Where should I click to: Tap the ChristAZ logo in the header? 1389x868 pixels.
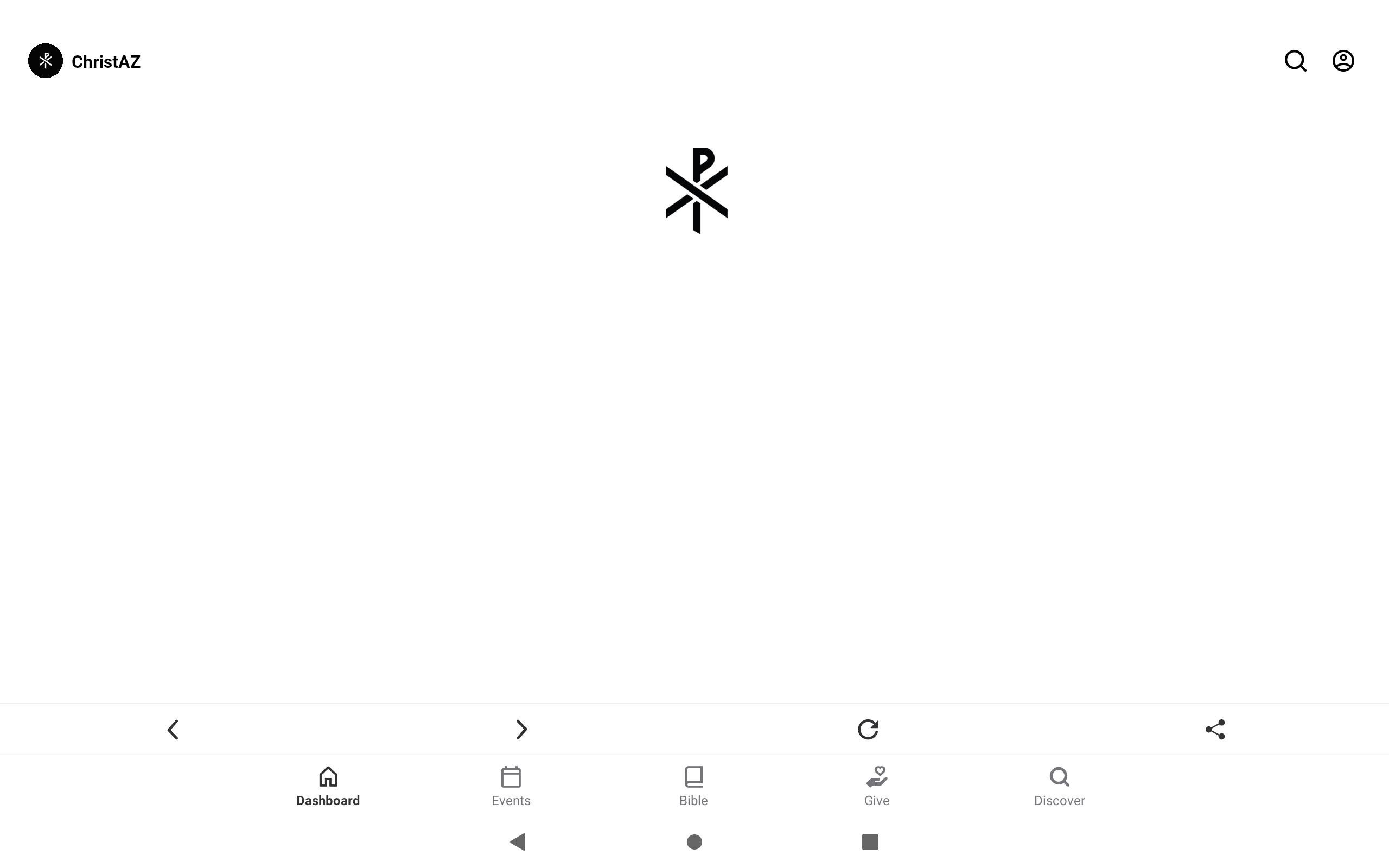click(46, 61)
